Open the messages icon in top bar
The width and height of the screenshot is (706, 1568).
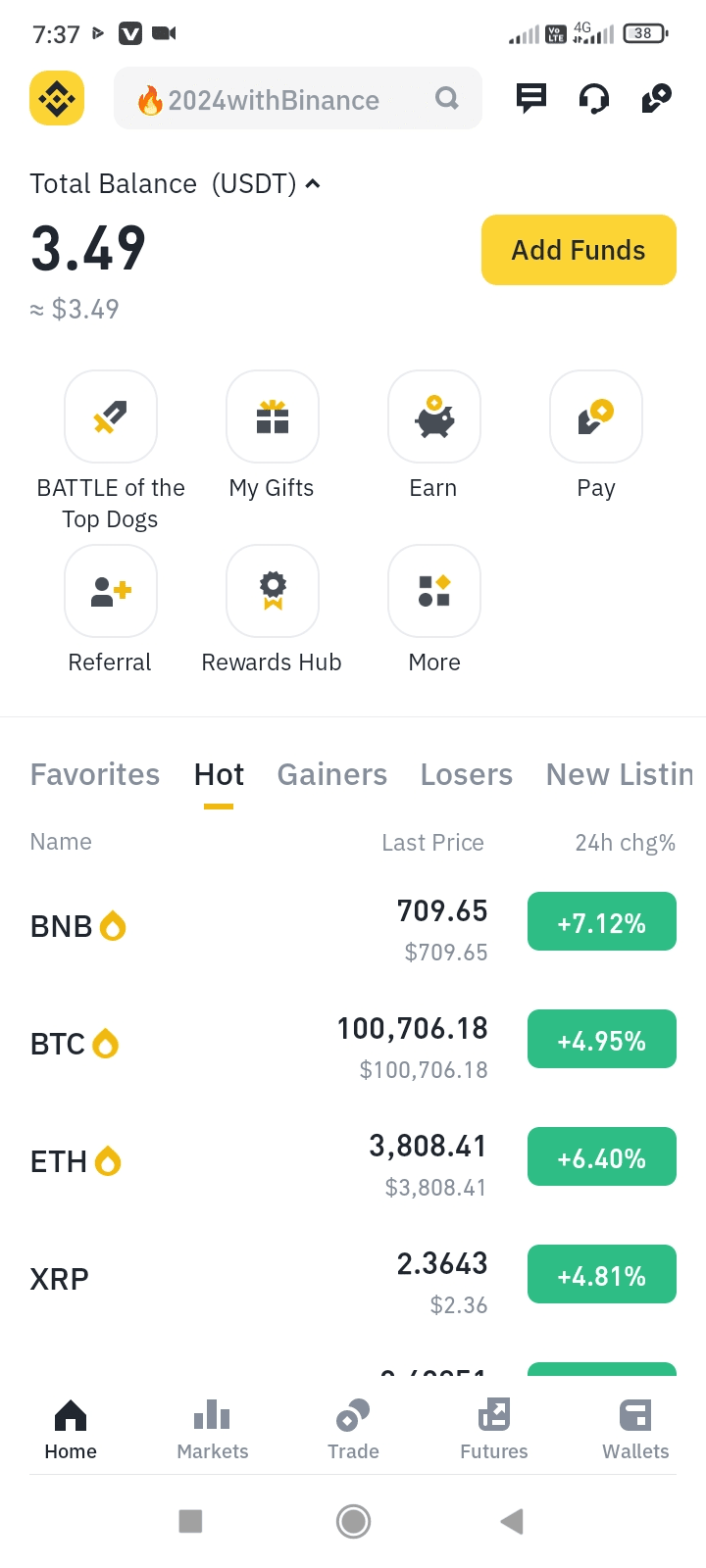[x=530, y=98]
